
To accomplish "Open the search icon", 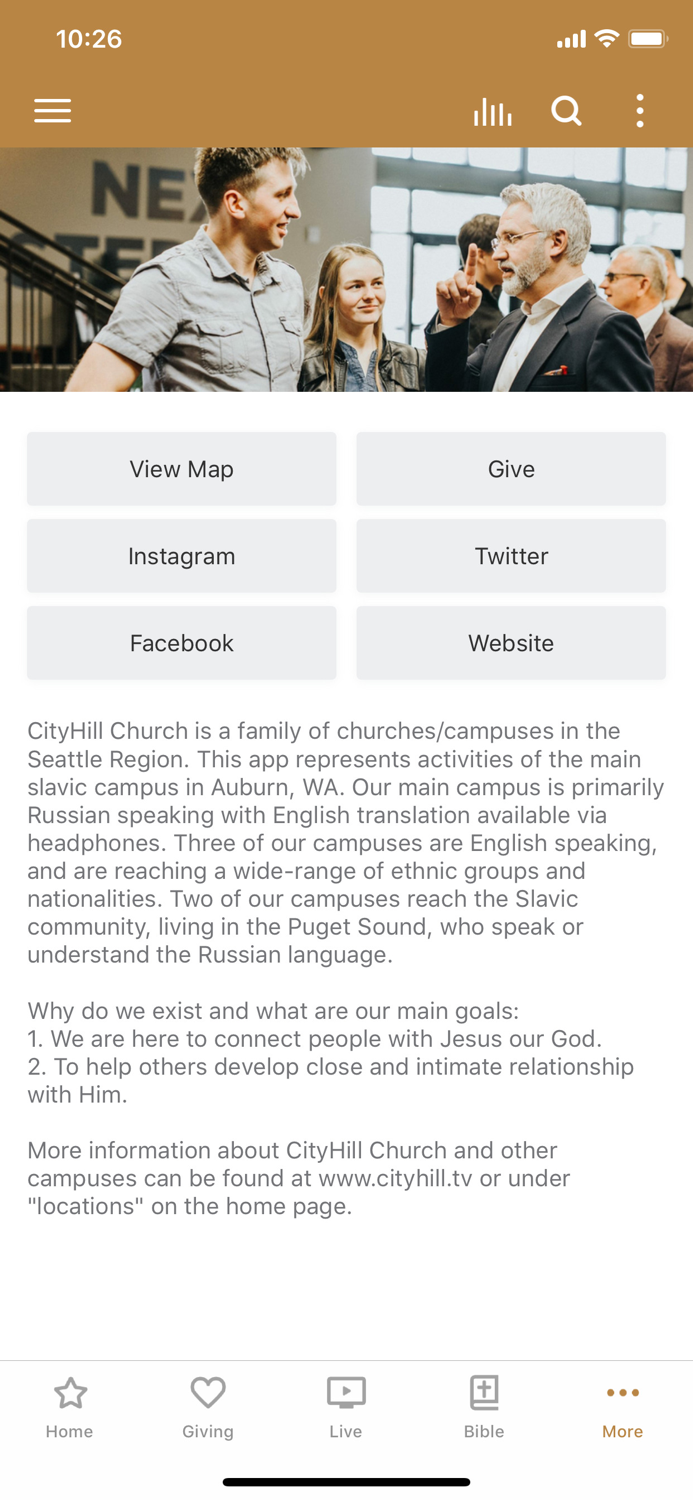I will pos(566,111).
